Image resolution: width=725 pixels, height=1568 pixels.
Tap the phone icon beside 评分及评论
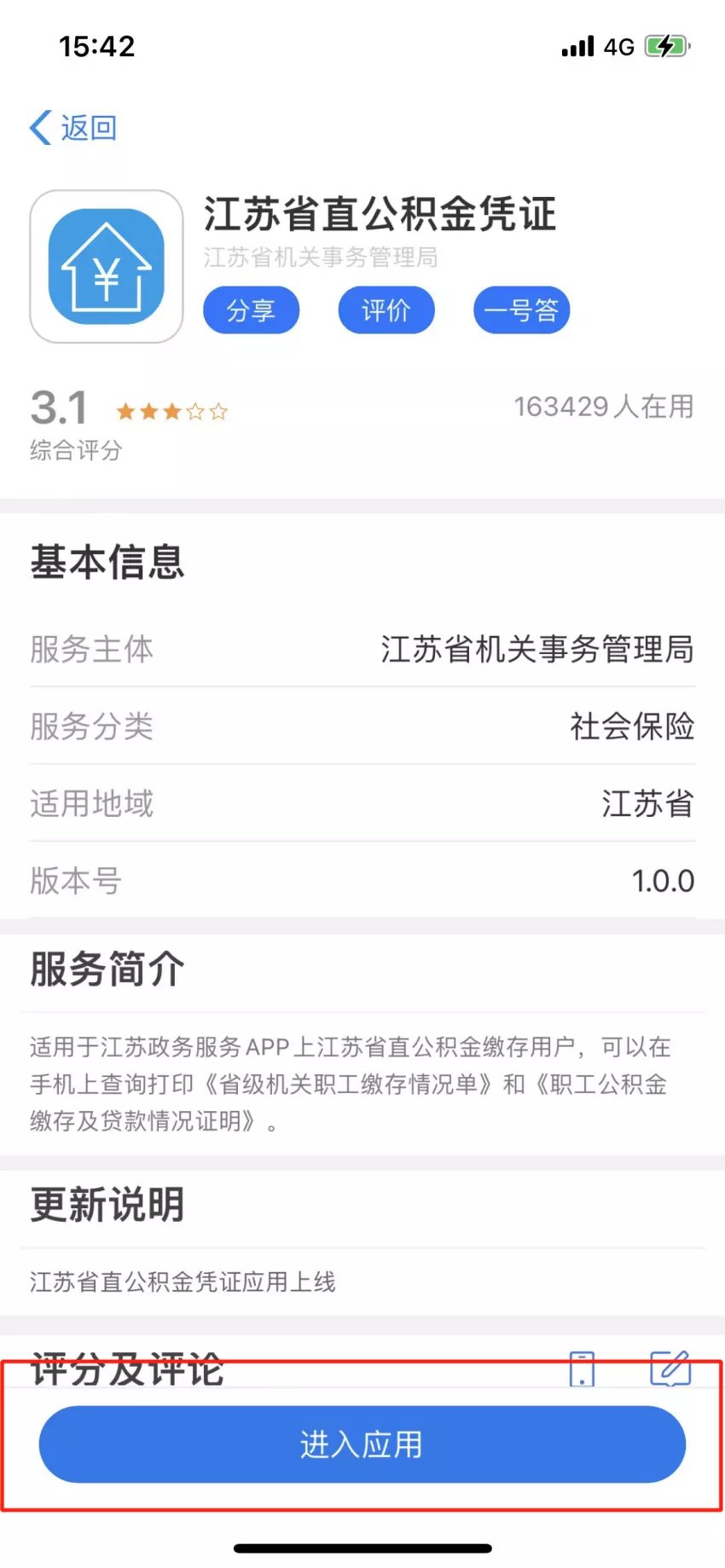(x=582, y=1368)
